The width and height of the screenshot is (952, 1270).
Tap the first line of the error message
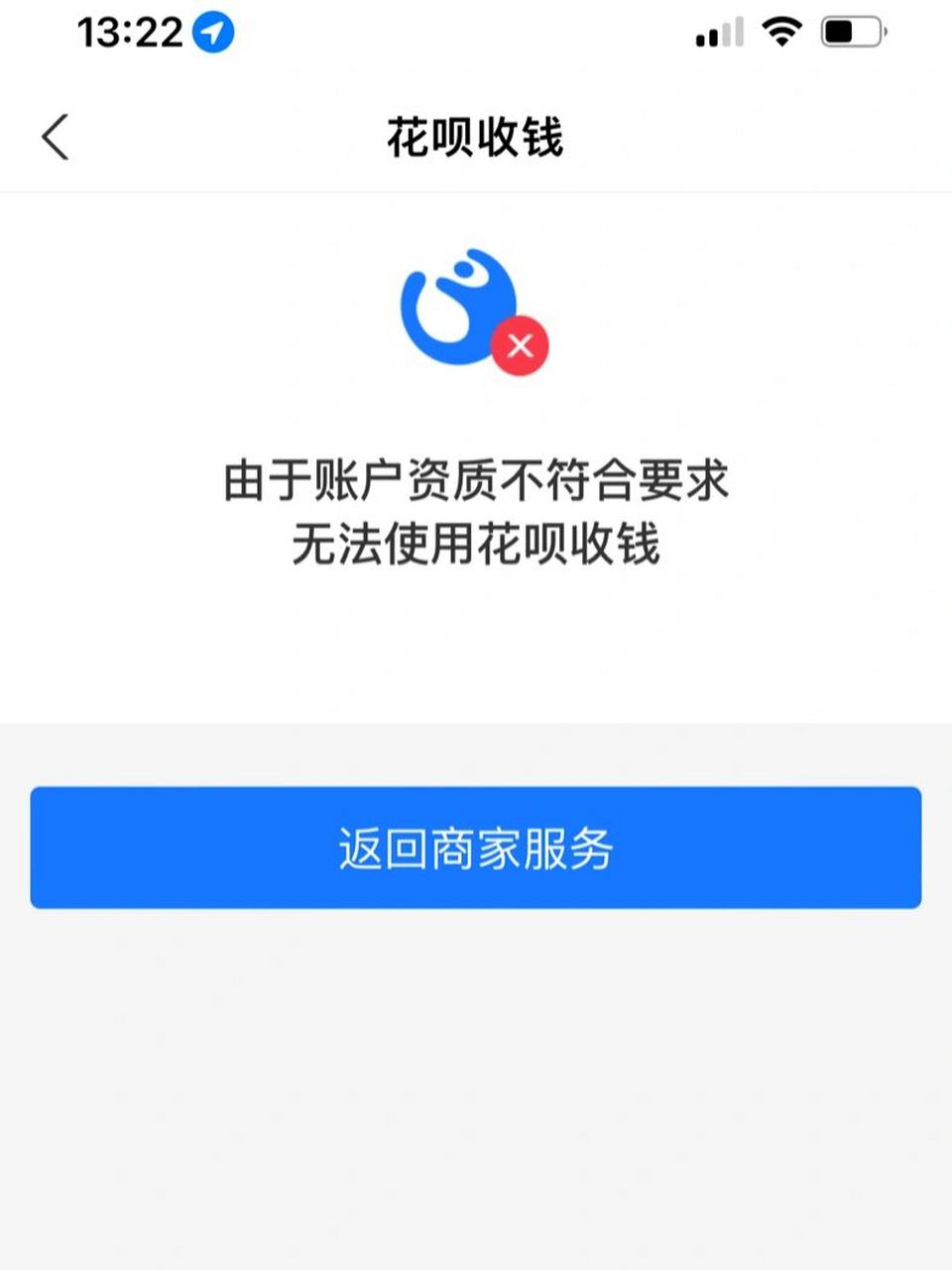[476, 480]
